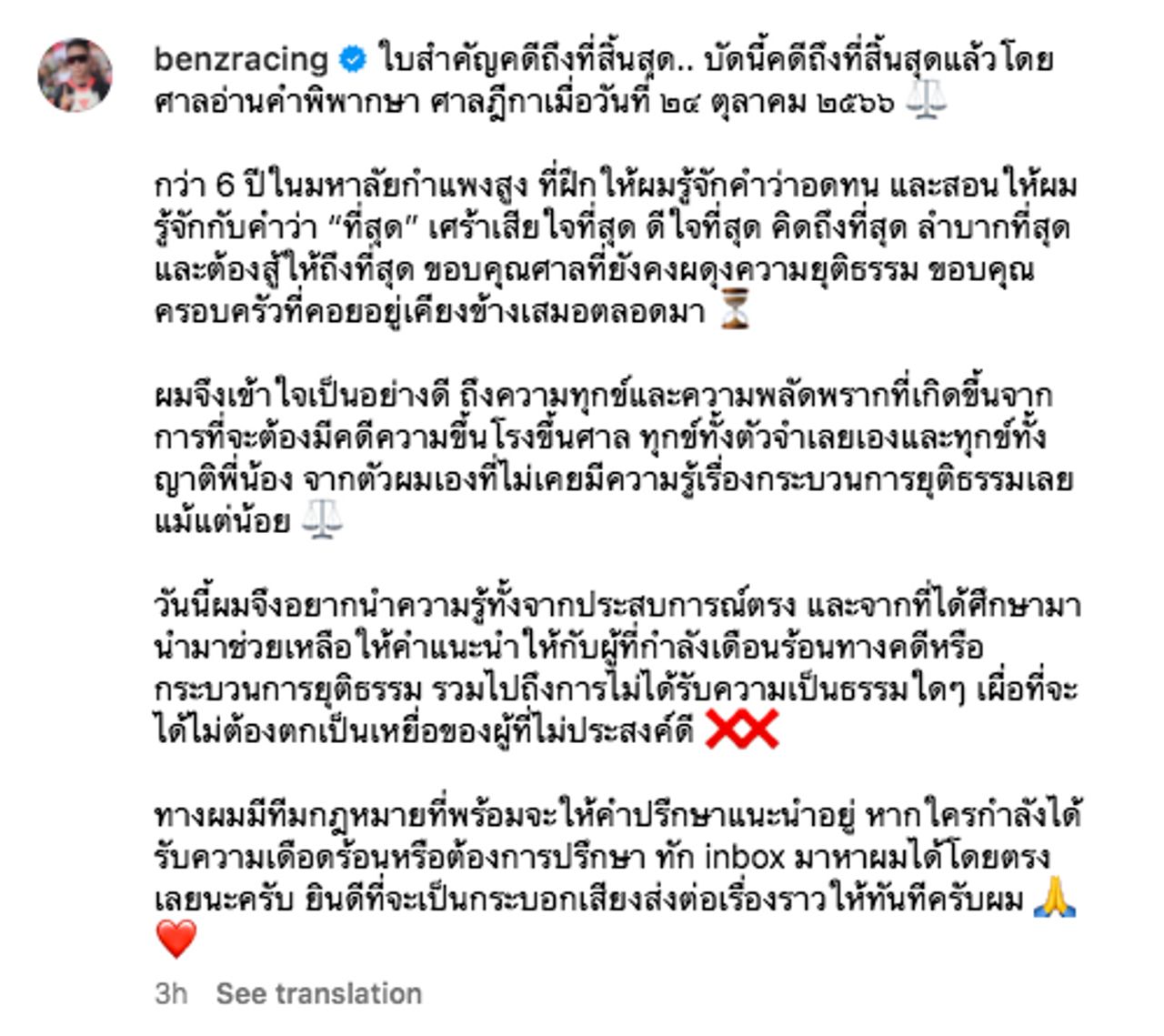Open benzracing's profile picture
Screen dimensions: 1164x1036
(x=75, y=75)
